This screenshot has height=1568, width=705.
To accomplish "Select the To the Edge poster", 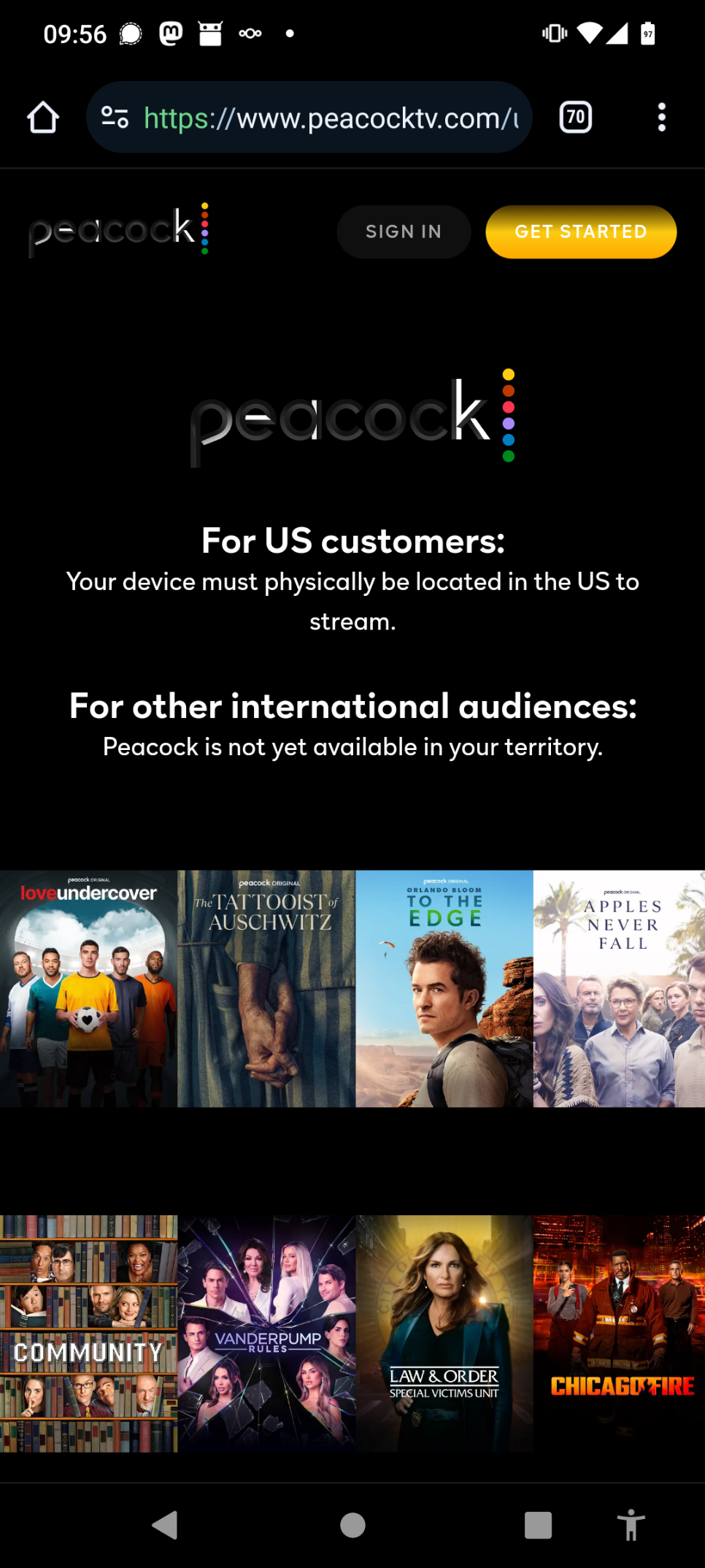I will pos(444,988).
